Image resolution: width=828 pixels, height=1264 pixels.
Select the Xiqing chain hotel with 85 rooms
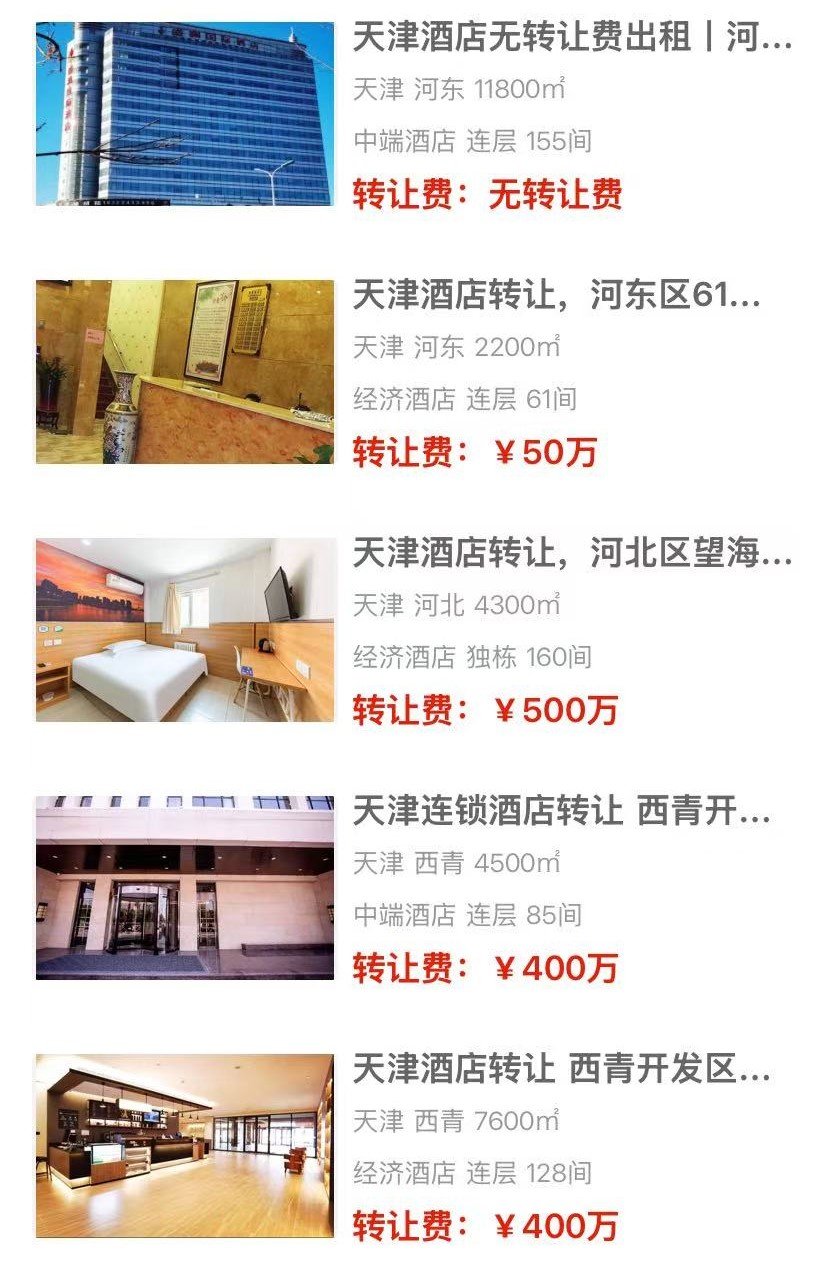coord(561,813)
